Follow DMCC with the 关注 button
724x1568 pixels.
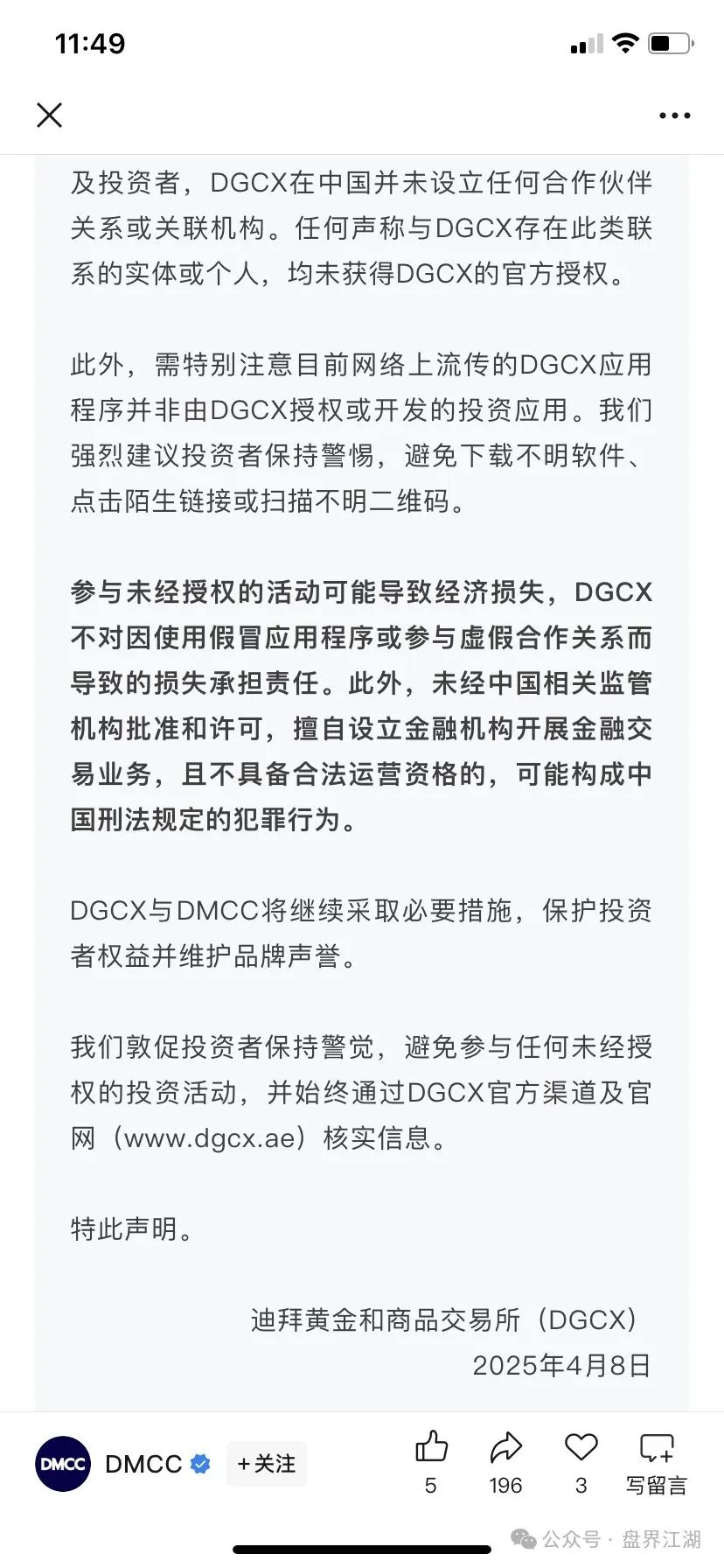pos(267,1464)
